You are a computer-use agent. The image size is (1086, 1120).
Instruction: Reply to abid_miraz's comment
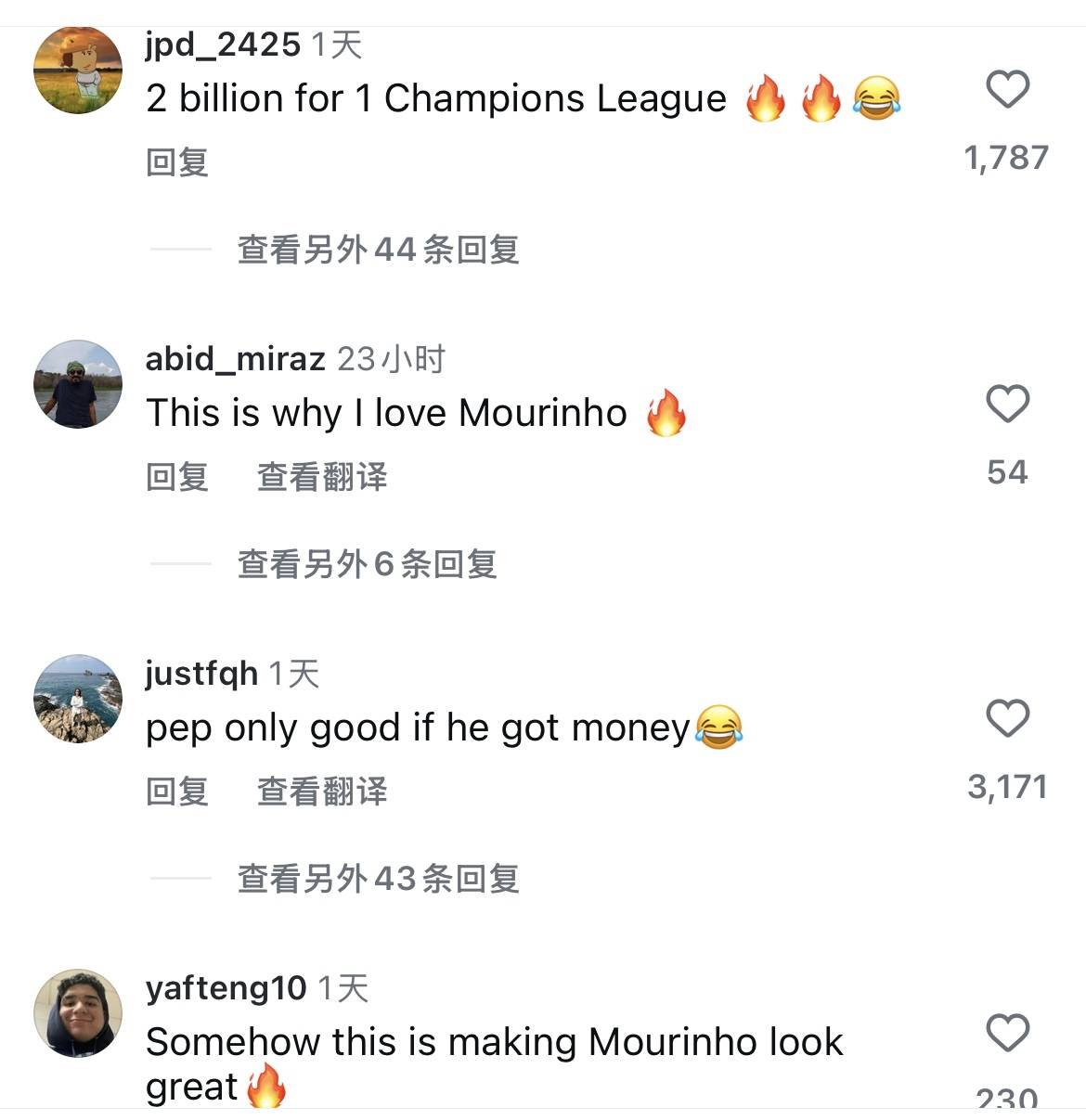(x=177, y=477)
